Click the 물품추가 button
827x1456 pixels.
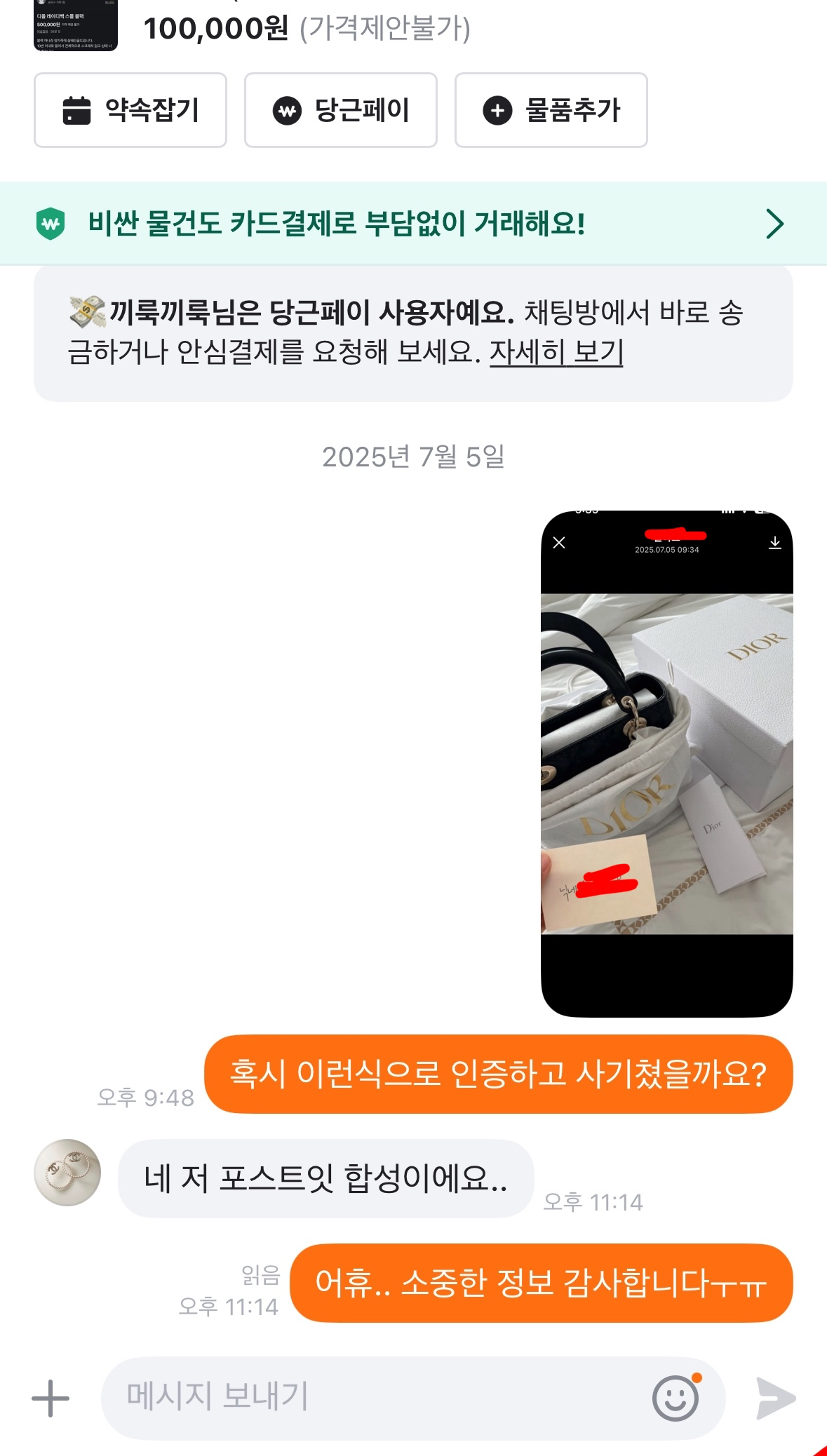[x=552, y=110]
